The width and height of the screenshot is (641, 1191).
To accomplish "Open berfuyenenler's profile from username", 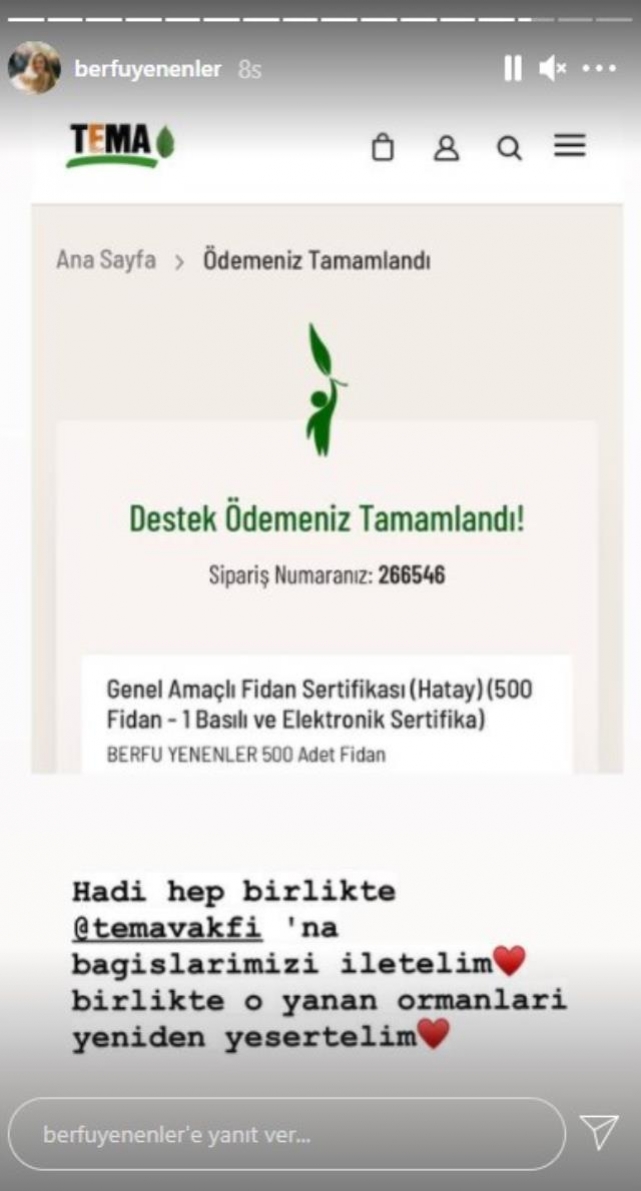I will point(148,70).
